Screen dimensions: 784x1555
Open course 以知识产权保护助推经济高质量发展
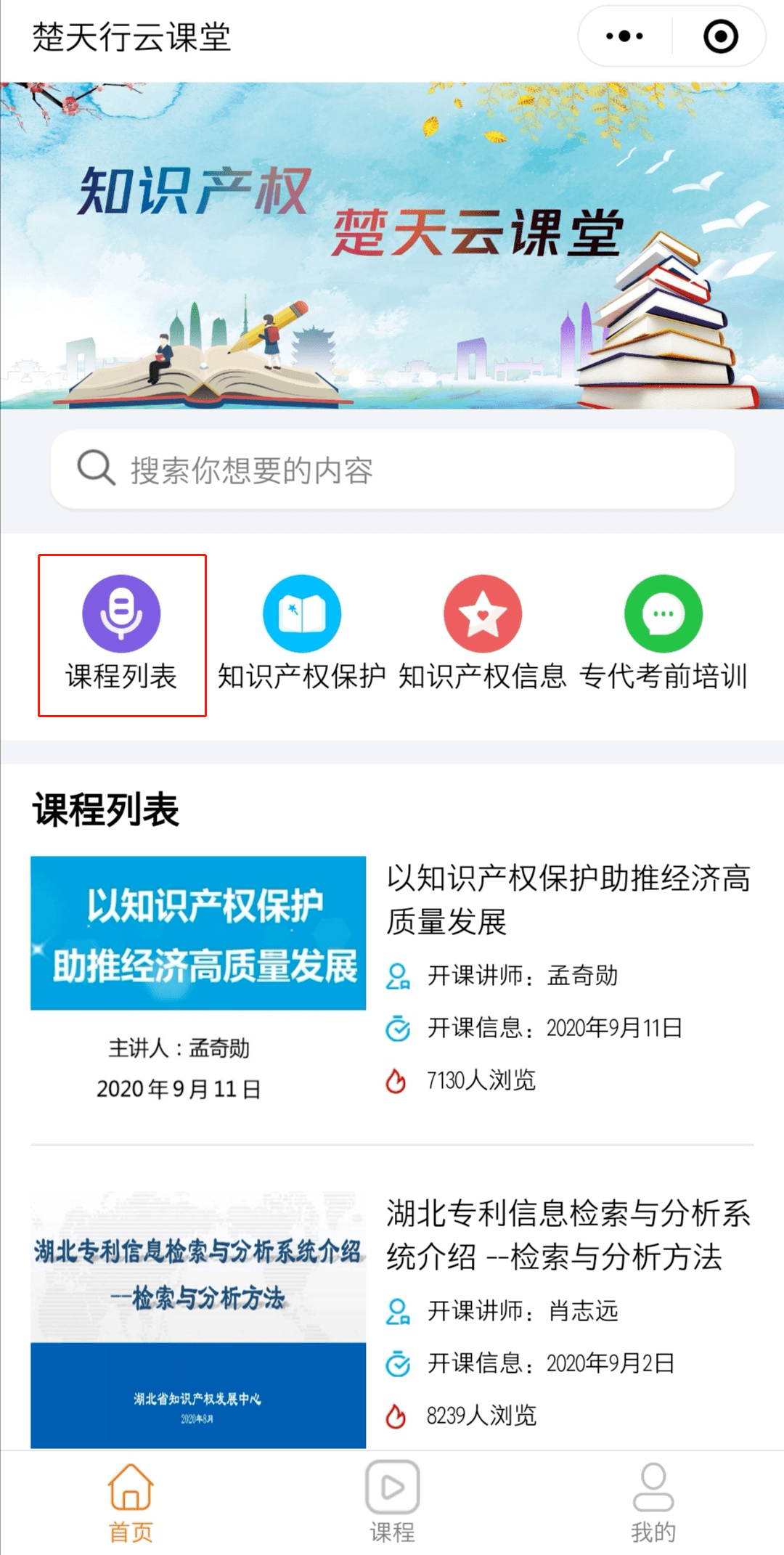point(568,899)
